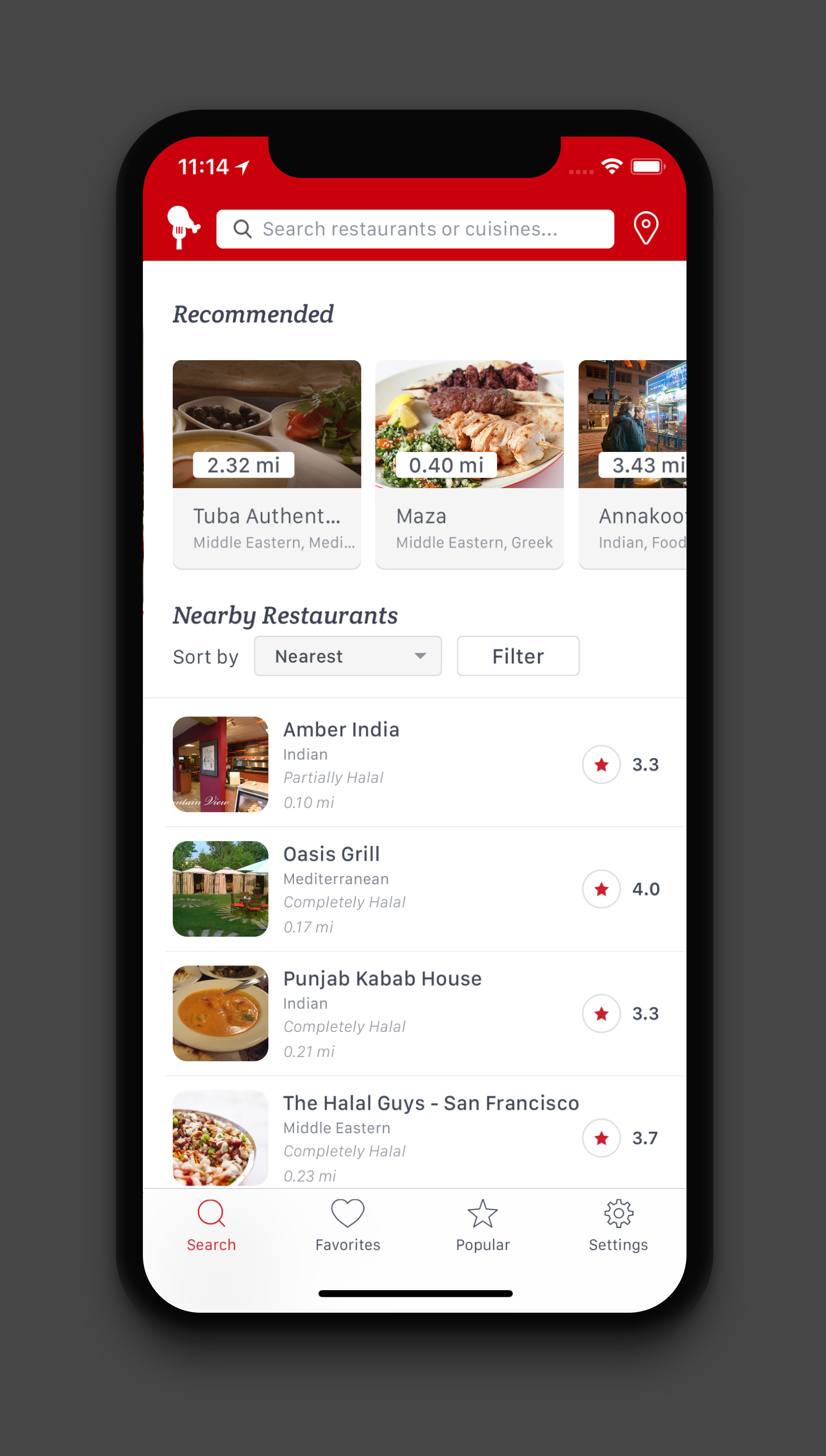Open the Filter options

(x=517, y=656)
